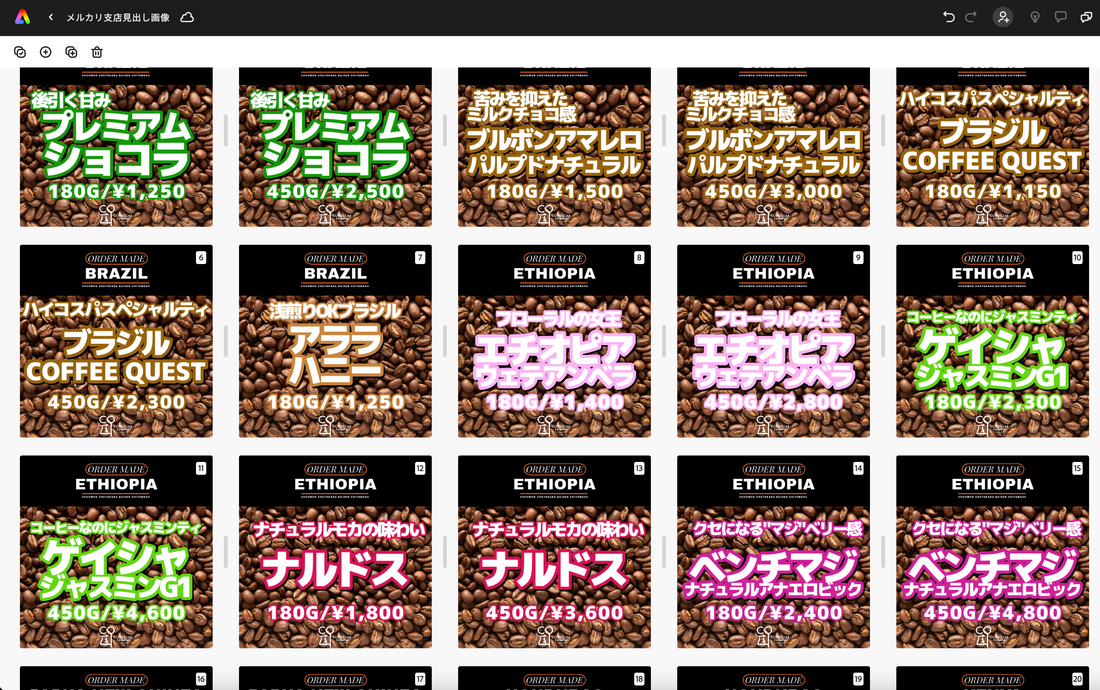Screen dimensions: 1100x690
Task: Check cloud sync status icon
Action: (187, 18)
